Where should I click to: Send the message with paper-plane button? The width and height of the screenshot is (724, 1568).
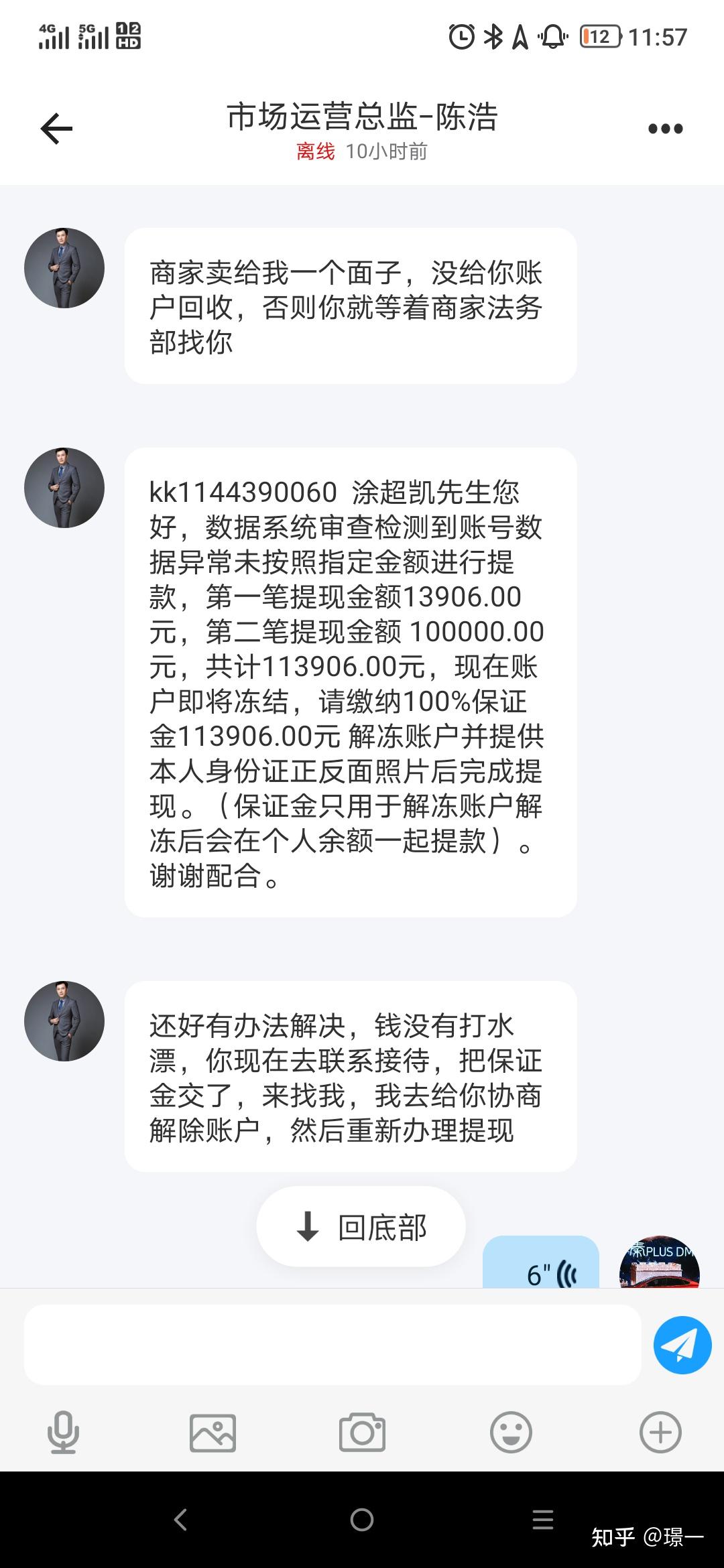pyautogui.click(x=682, y=1345)
